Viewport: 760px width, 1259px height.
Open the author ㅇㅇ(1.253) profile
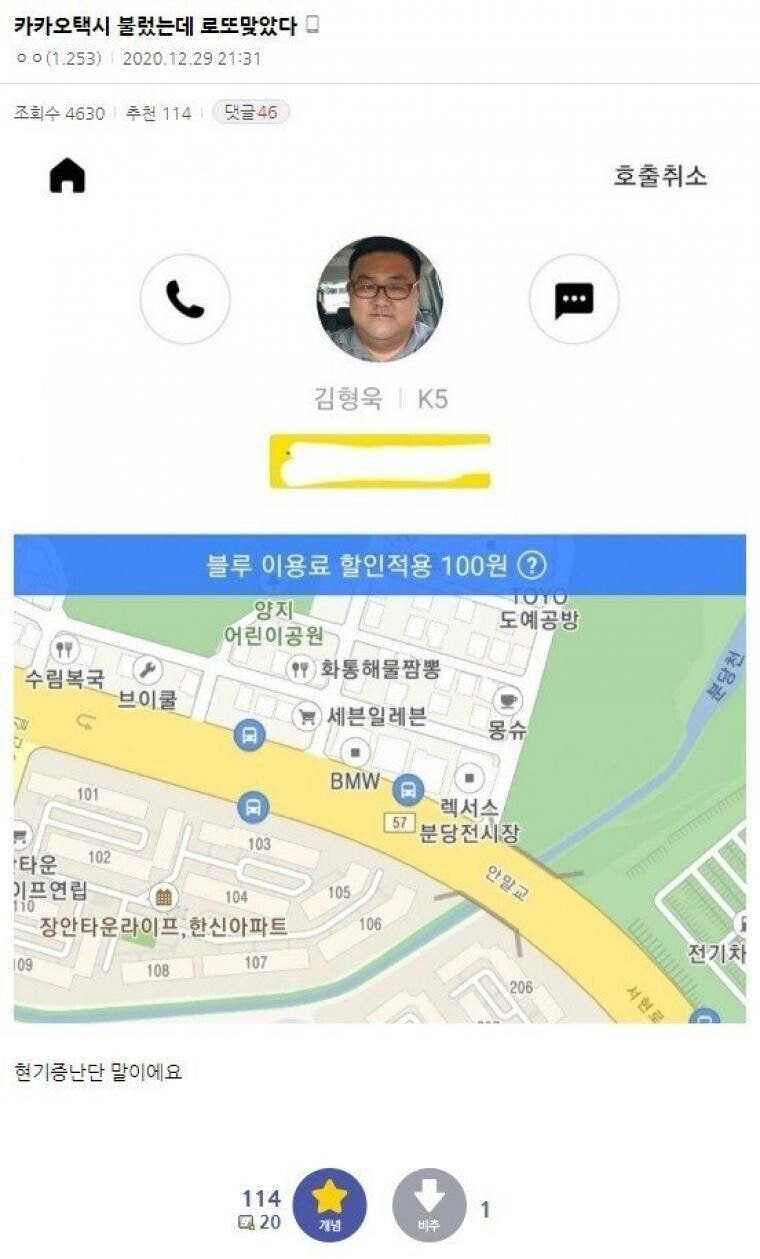(59, 58)
